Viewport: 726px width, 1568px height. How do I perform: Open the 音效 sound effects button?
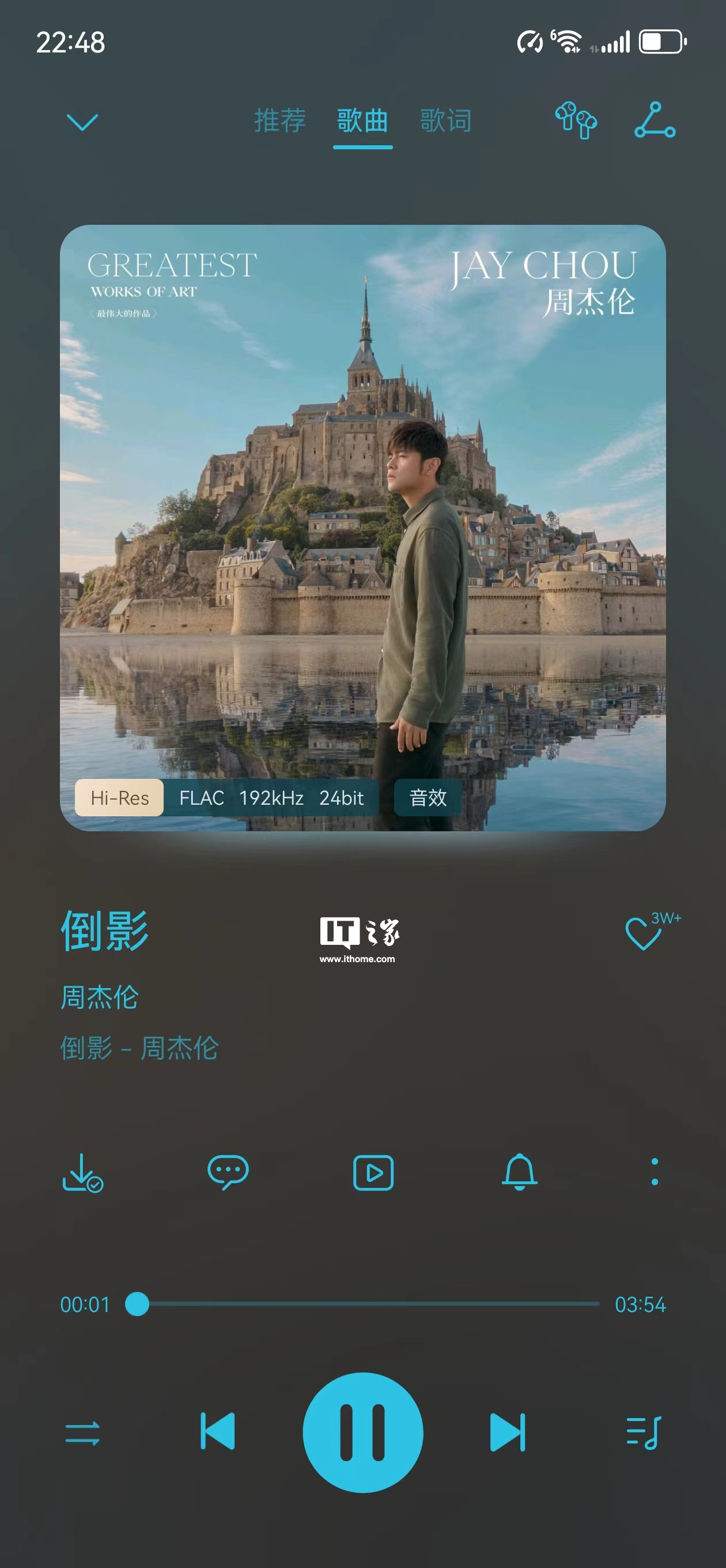click(x=428, y=797)
